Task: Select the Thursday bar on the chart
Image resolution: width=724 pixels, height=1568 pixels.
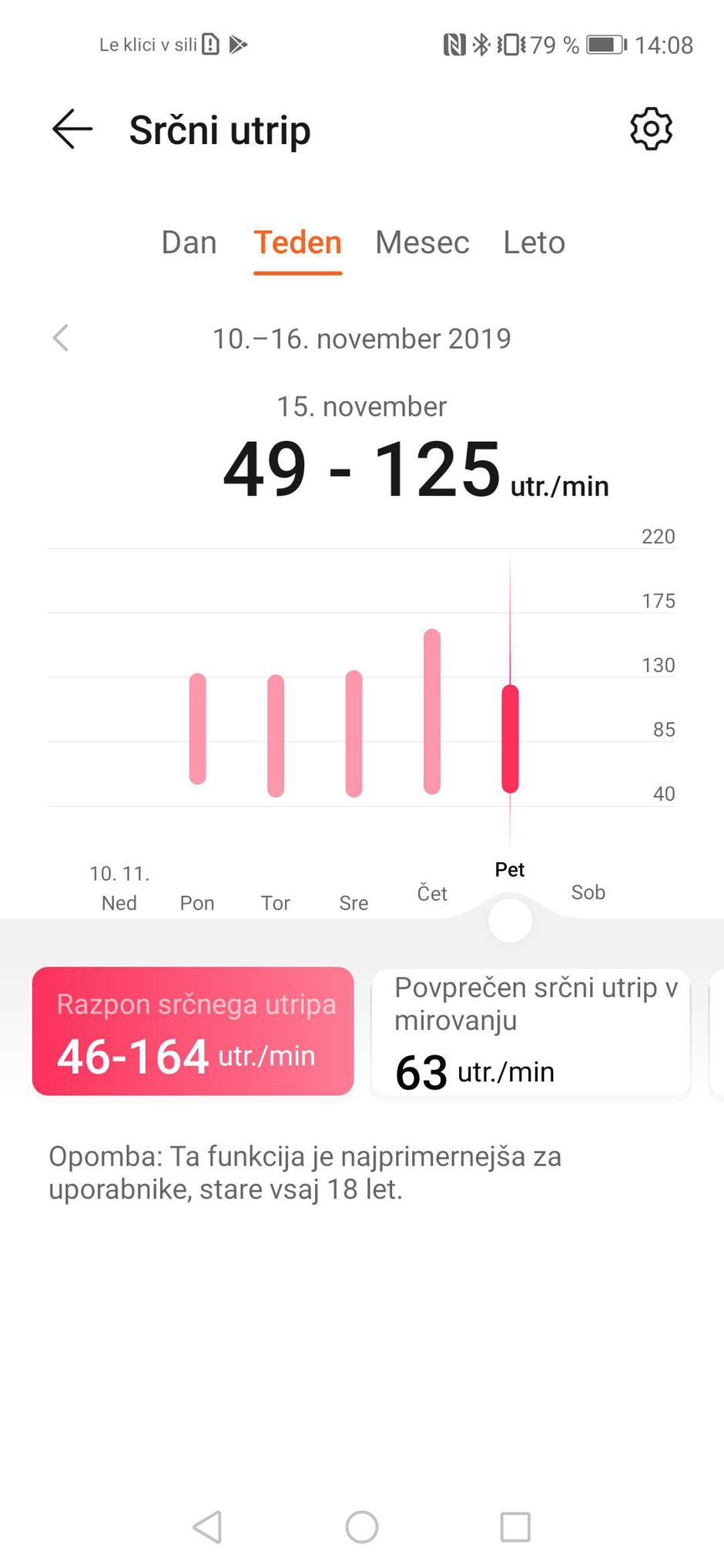Action: (x=432, y=712)
